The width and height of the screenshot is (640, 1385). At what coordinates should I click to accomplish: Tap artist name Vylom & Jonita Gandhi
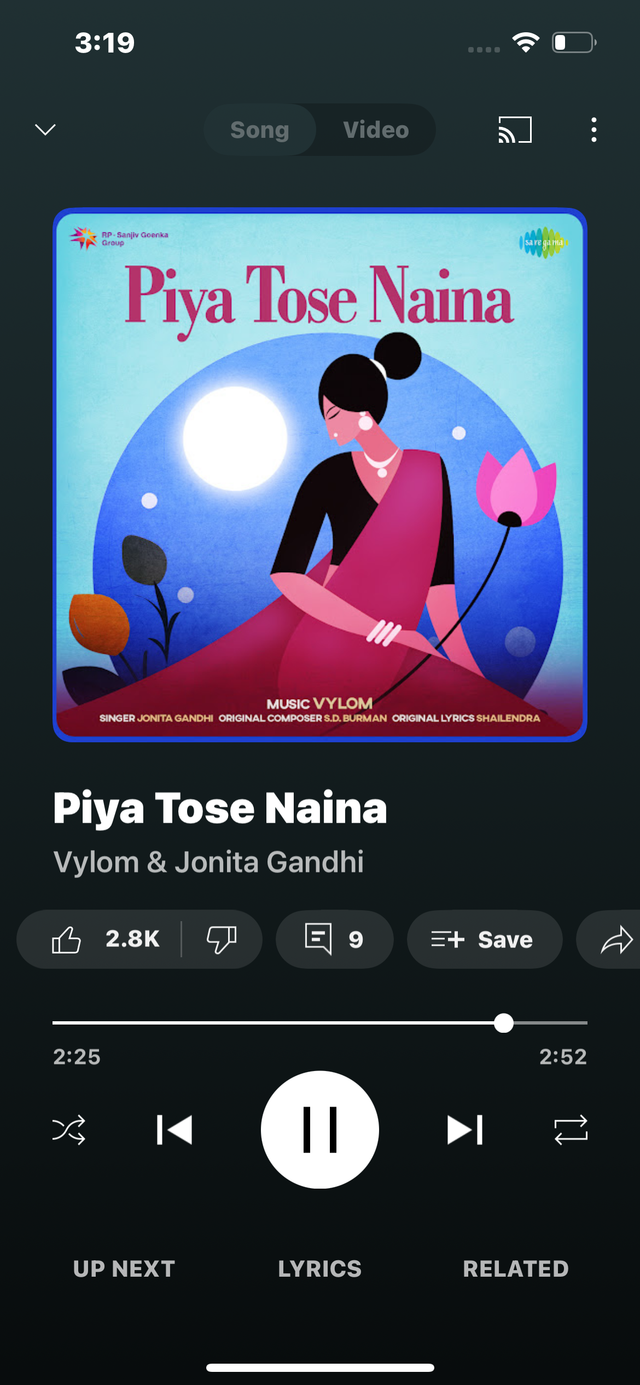pyautogui.click(x=208, y=861)
